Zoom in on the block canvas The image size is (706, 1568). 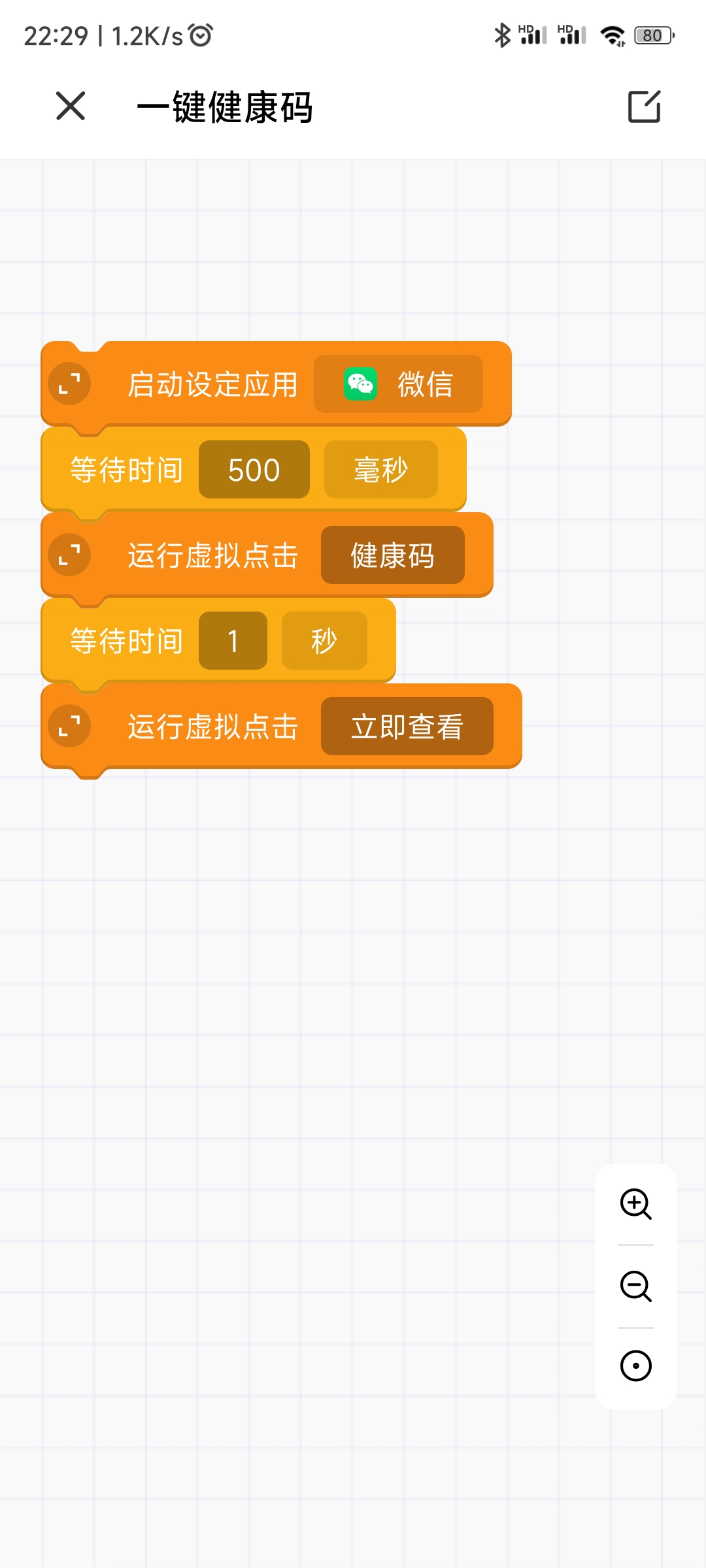(635, 1203)
